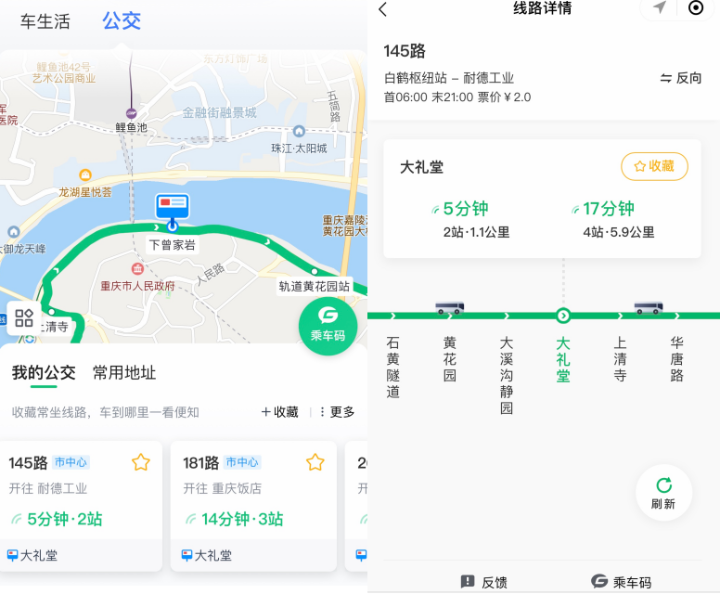Add a favorite with +收藏
The image size is (720, 594).
[280, 412]
